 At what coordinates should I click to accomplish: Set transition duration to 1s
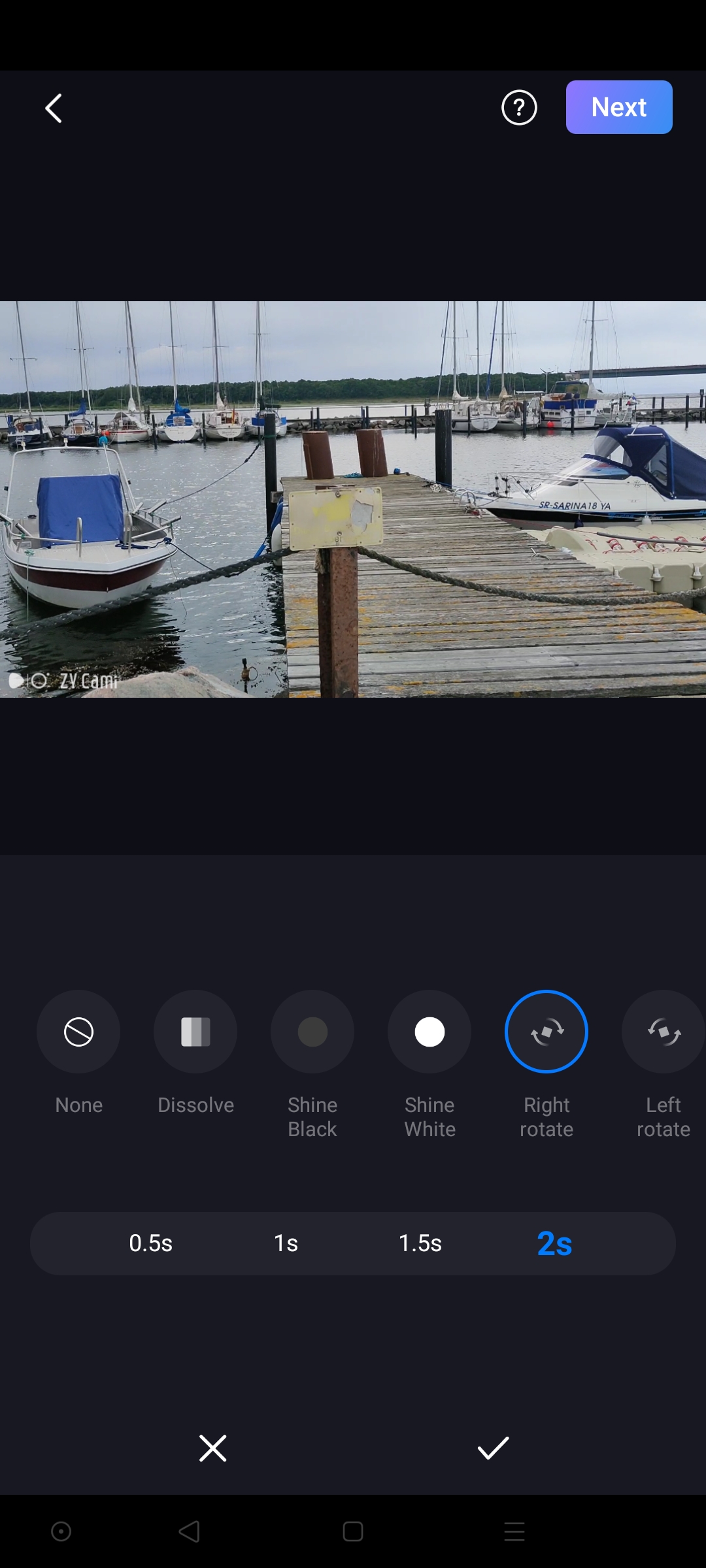click(x=286, y=1243)
